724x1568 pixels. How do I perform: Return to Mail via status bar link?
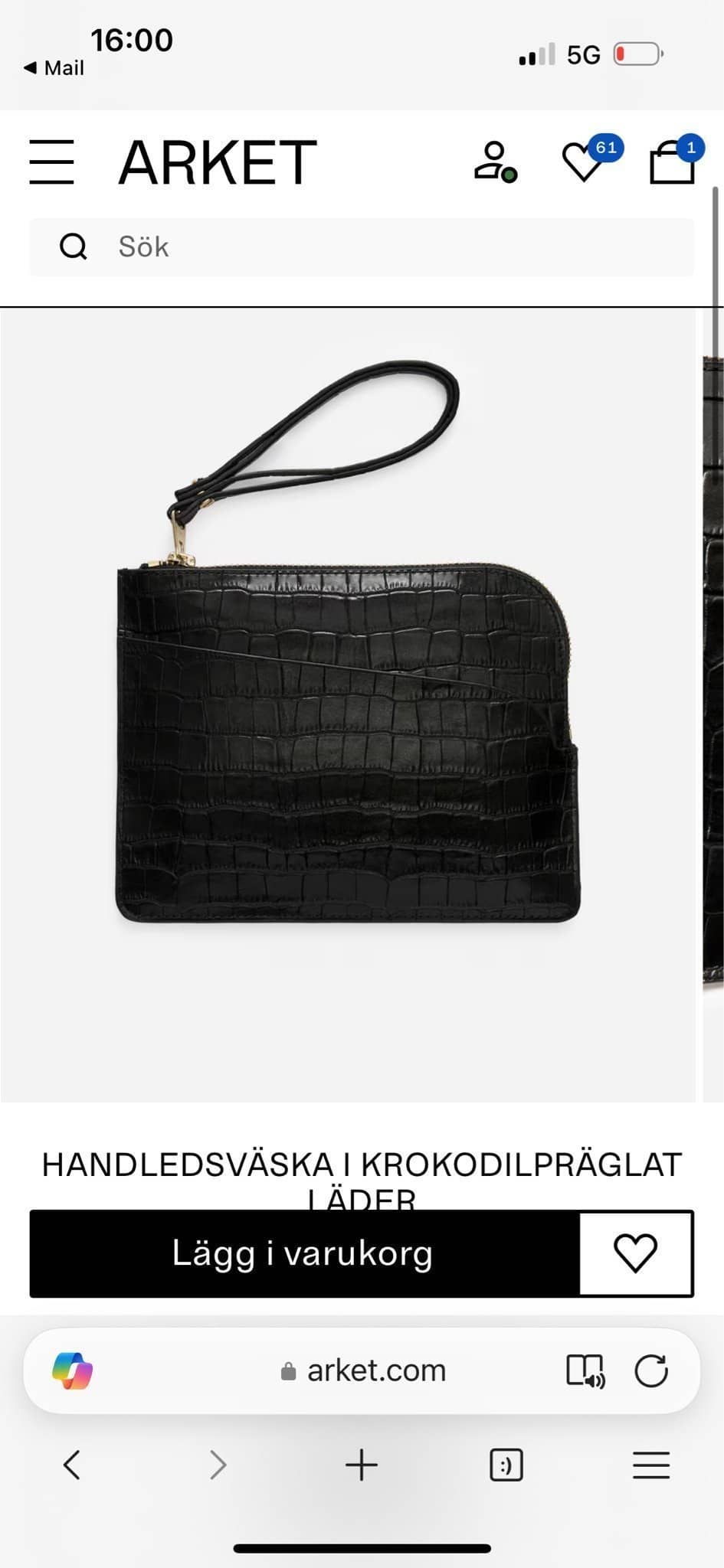(54, 67)
